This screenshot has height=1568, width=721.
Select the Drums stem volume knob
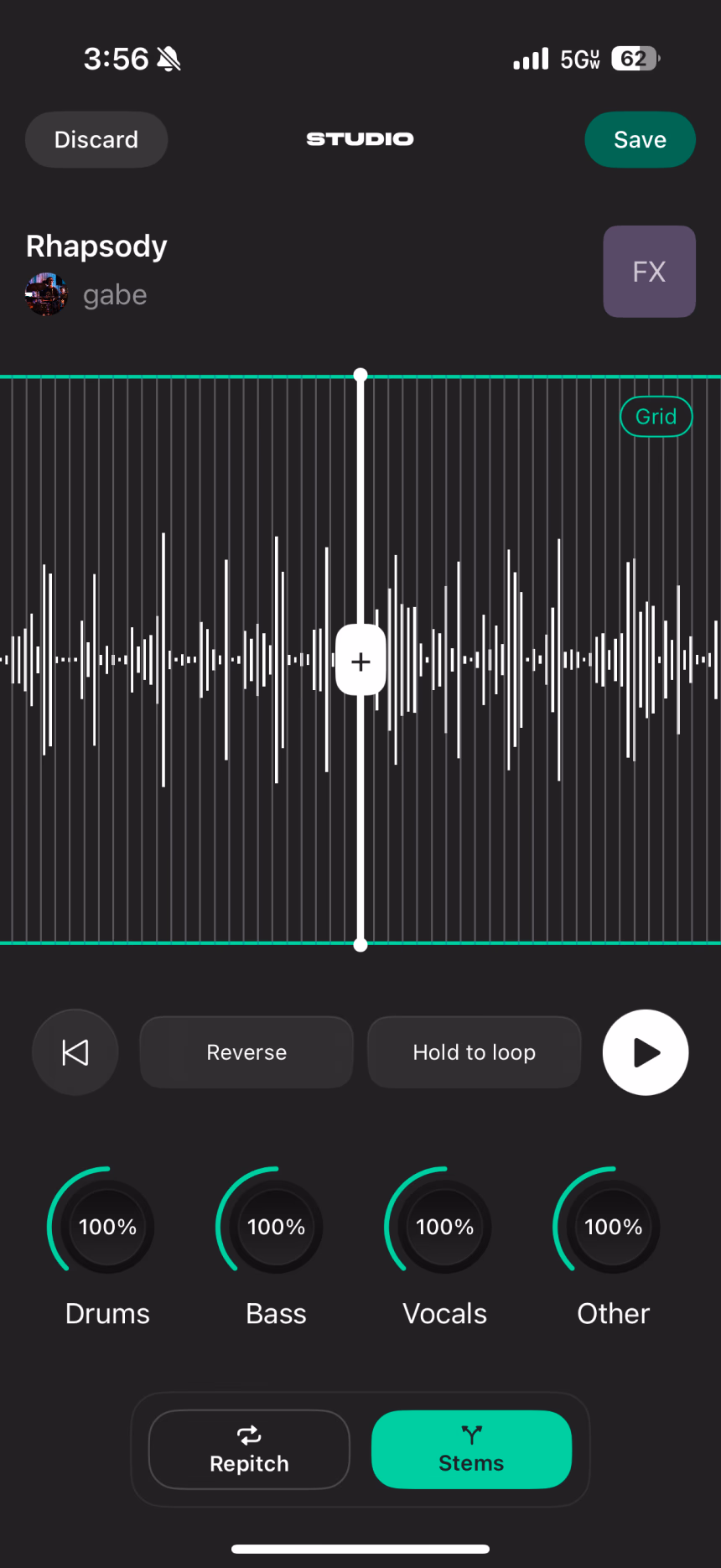click(107, 1227)
